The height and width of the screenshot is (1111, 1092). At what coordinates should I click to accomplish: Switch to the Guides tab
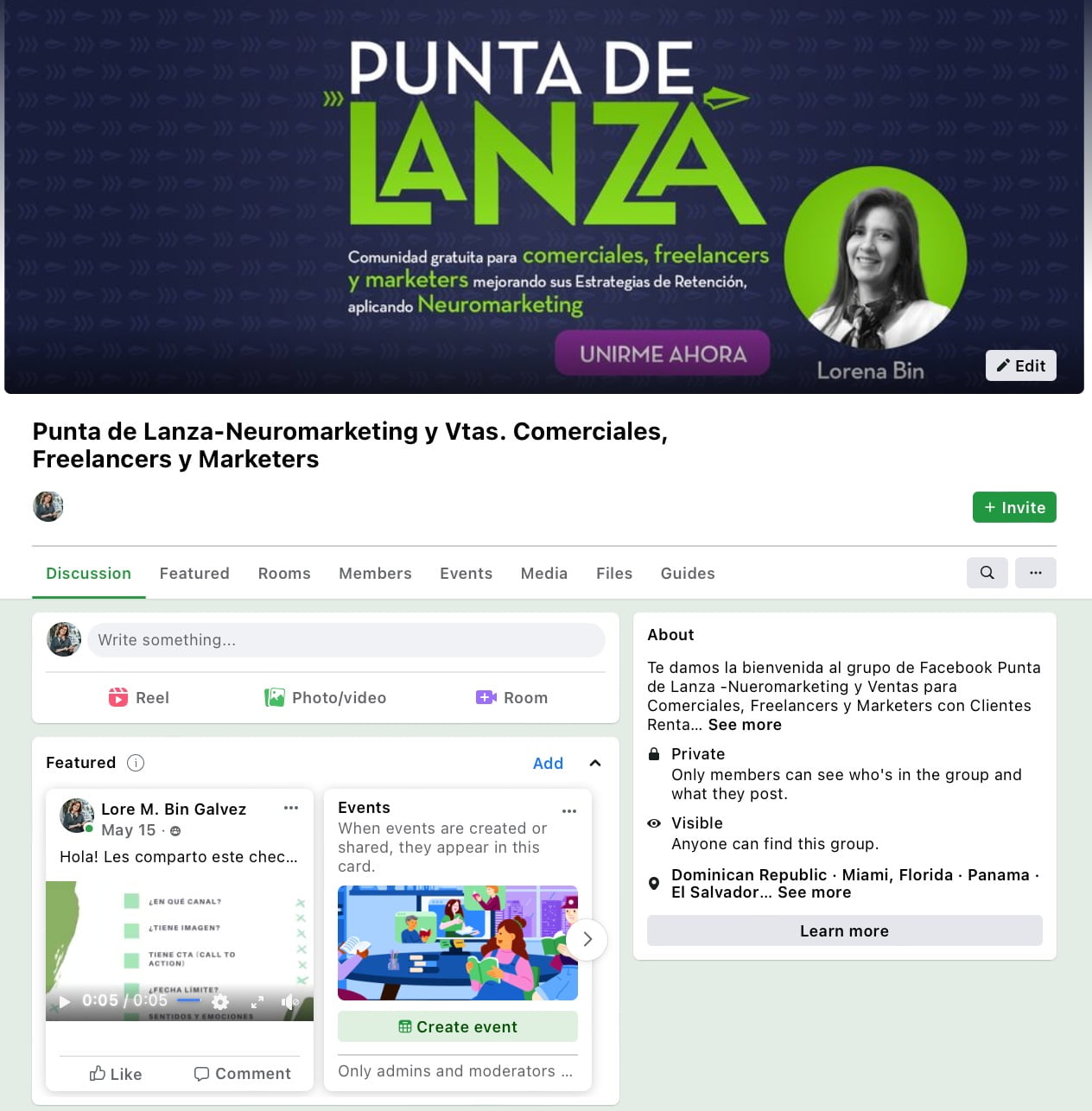pos(688,573)
